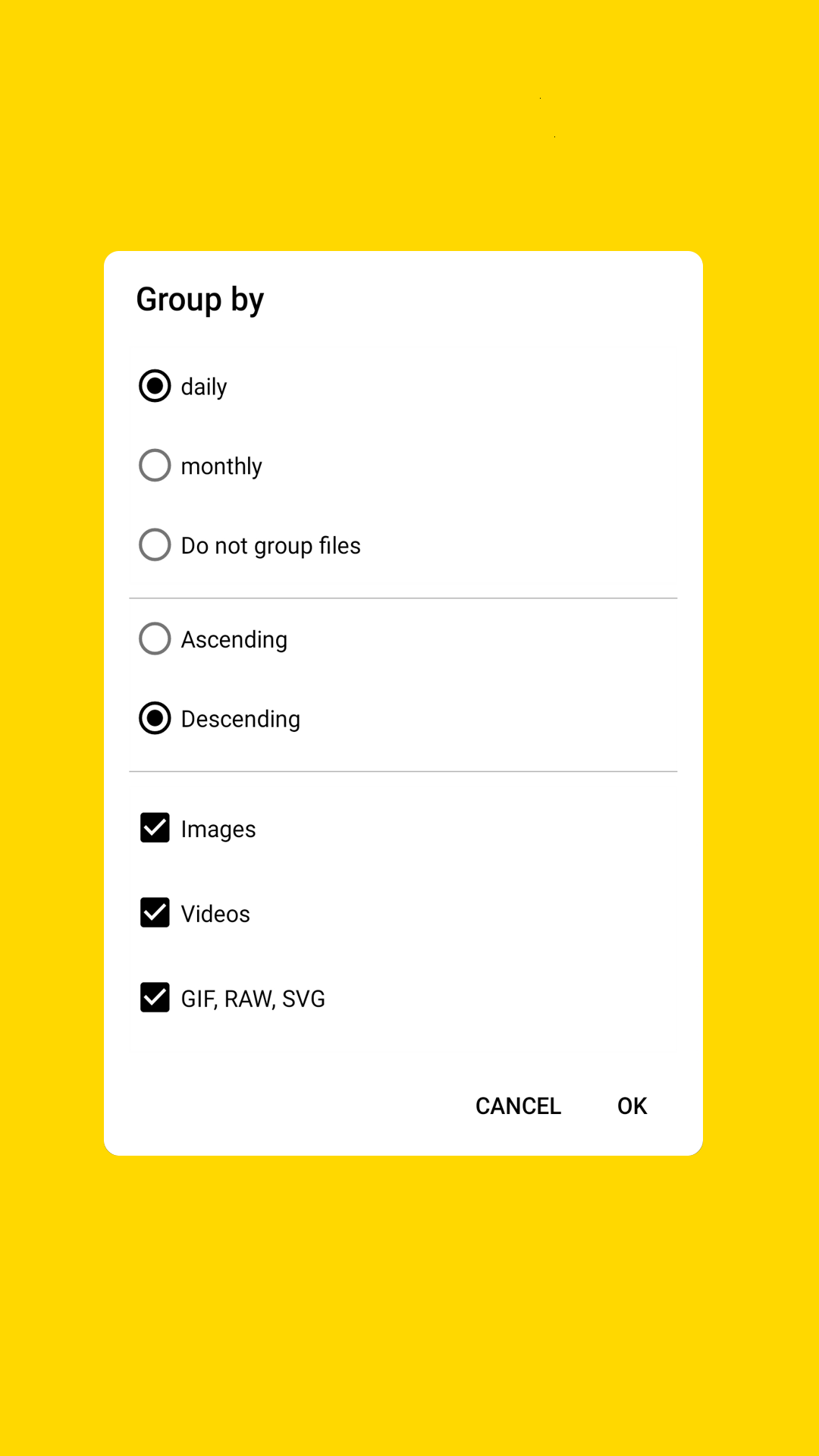Select the Descending radio button

point(155,718)
